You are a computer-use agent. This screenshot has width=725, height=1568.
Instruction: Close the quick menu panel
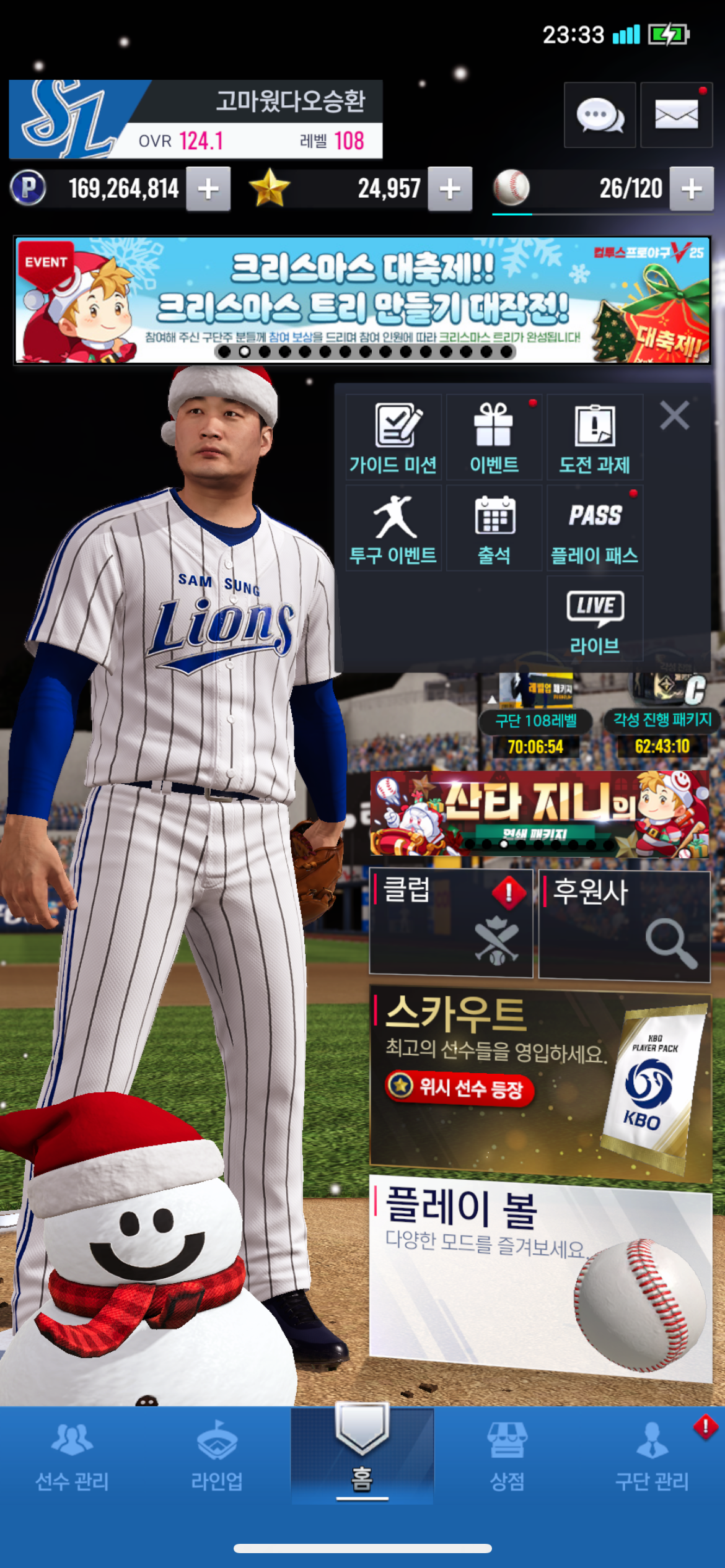(674, 415)
